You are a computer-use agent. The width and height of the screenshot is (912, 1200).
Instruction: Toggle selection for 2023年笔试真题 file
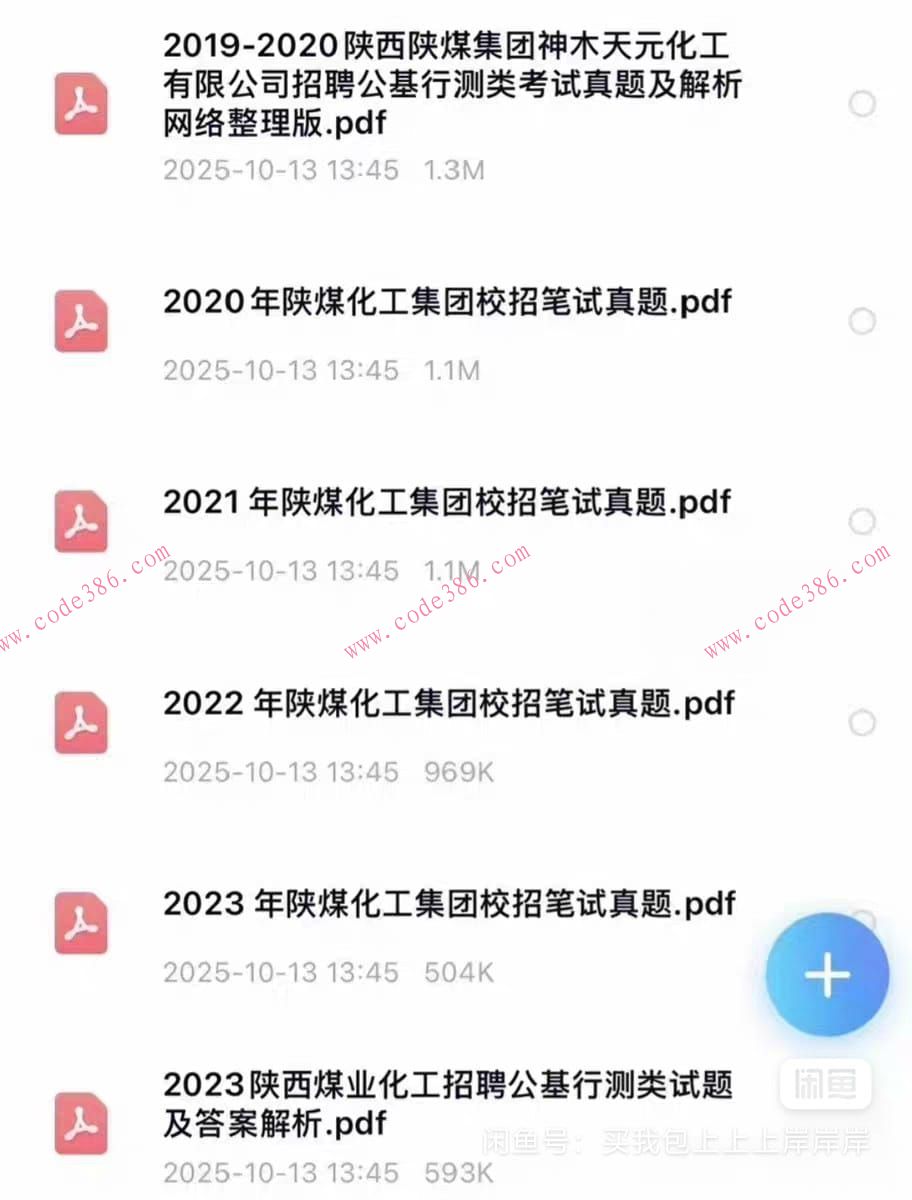(862, 918)
